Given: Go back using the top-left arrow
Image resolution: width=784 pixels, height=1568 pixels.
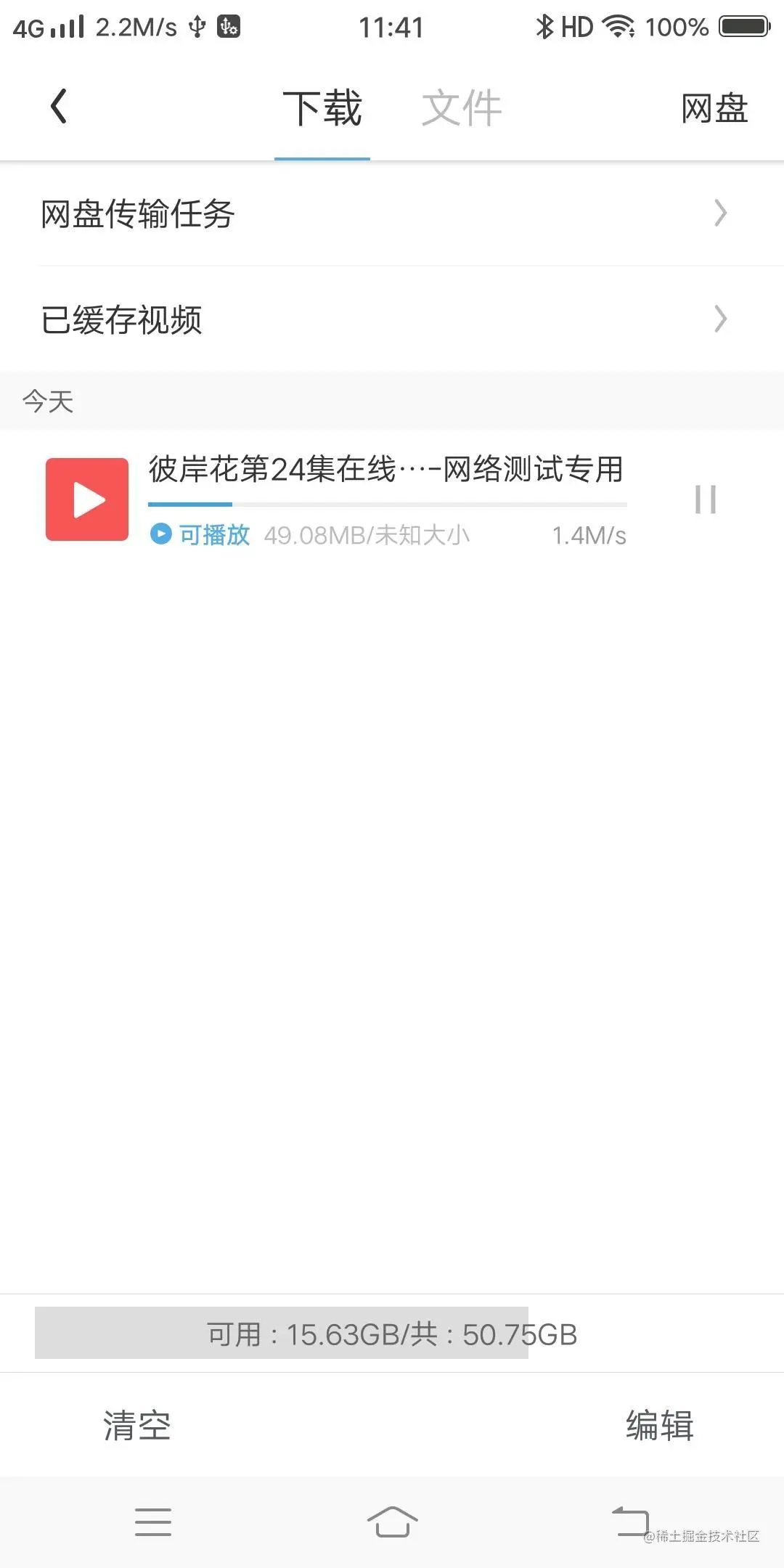Looking at the screenshot, I should point(59,107).
